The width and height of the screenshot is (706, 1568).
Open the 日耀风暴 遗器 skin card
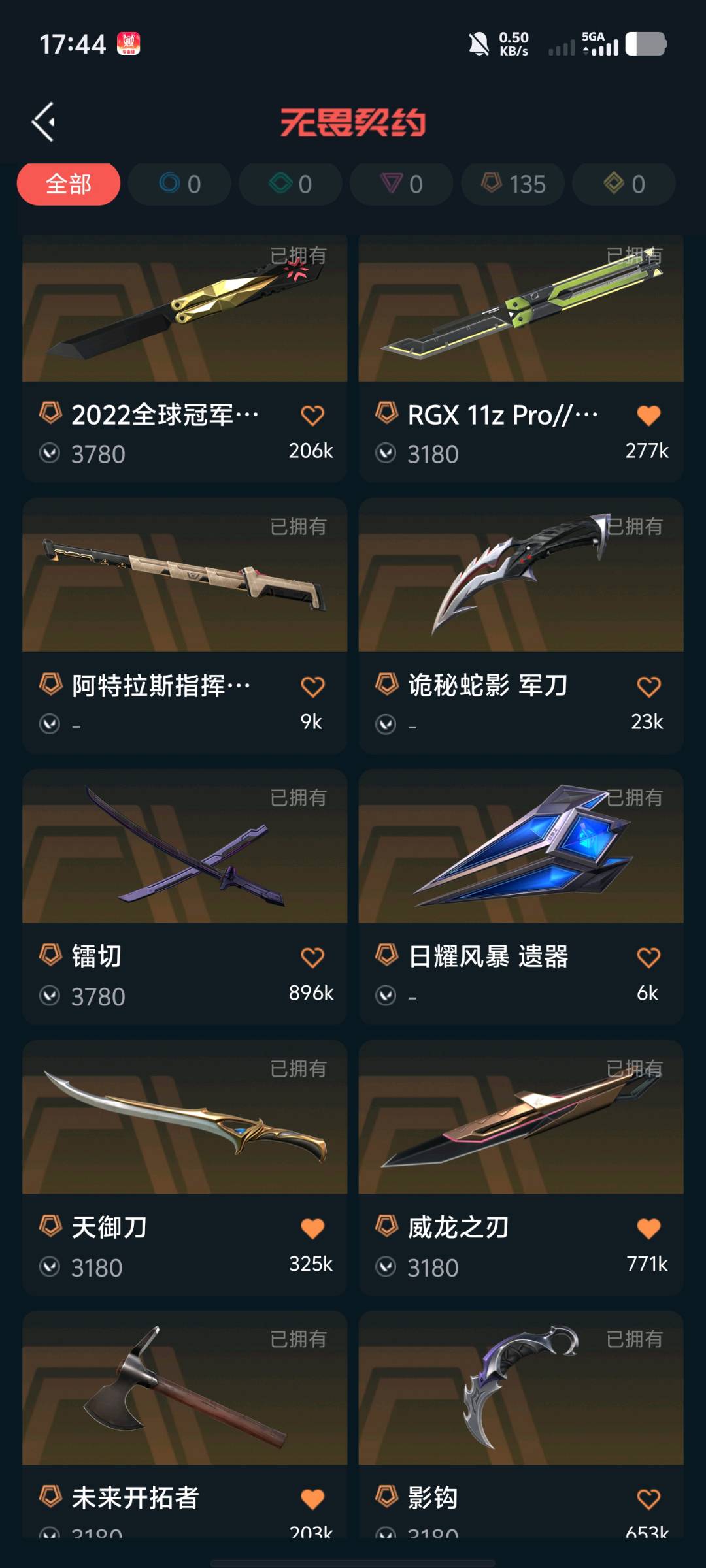coord(521,897)
